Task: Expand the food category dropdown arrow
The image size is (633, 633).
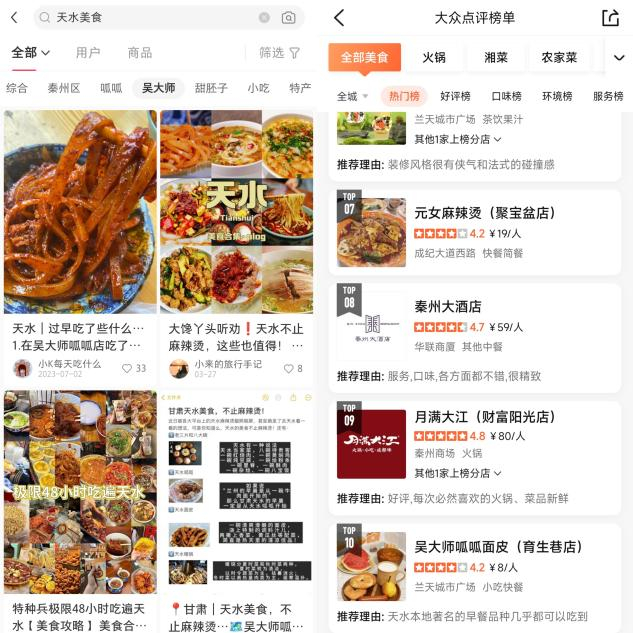Action: [619, 57]
